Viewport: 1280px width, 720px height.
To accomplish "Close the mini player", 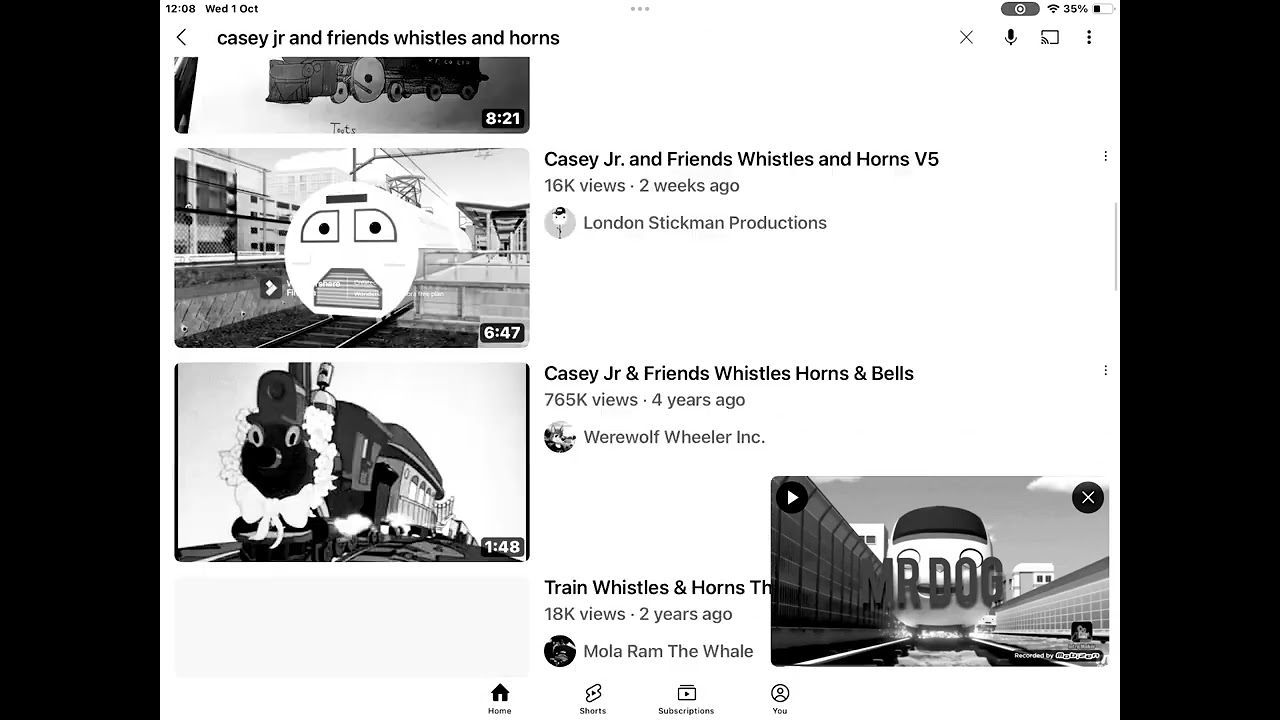I will click(x=1087, y=497).
